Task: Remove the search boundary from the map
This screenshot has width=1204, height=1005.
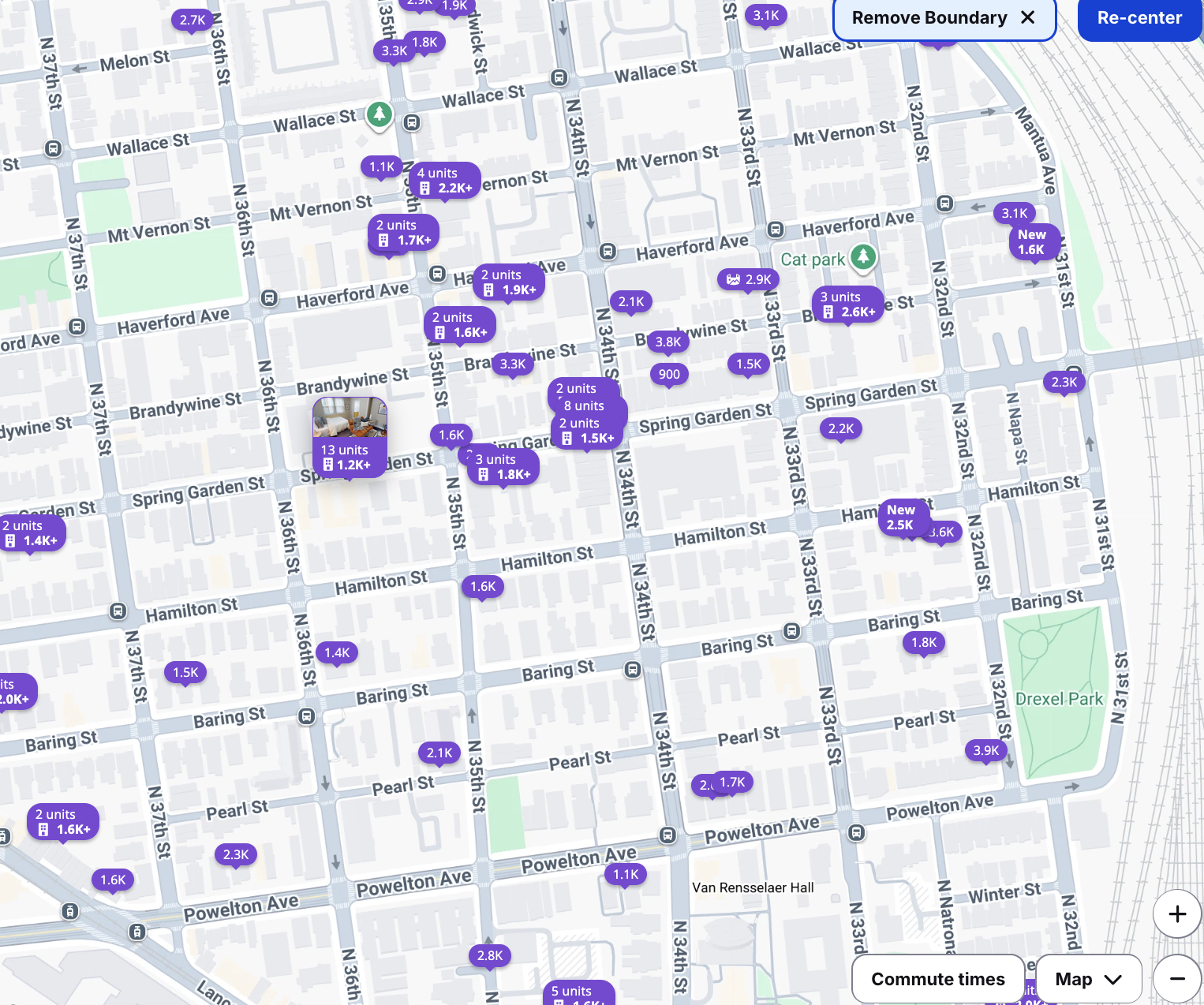Action: [944, 18]
